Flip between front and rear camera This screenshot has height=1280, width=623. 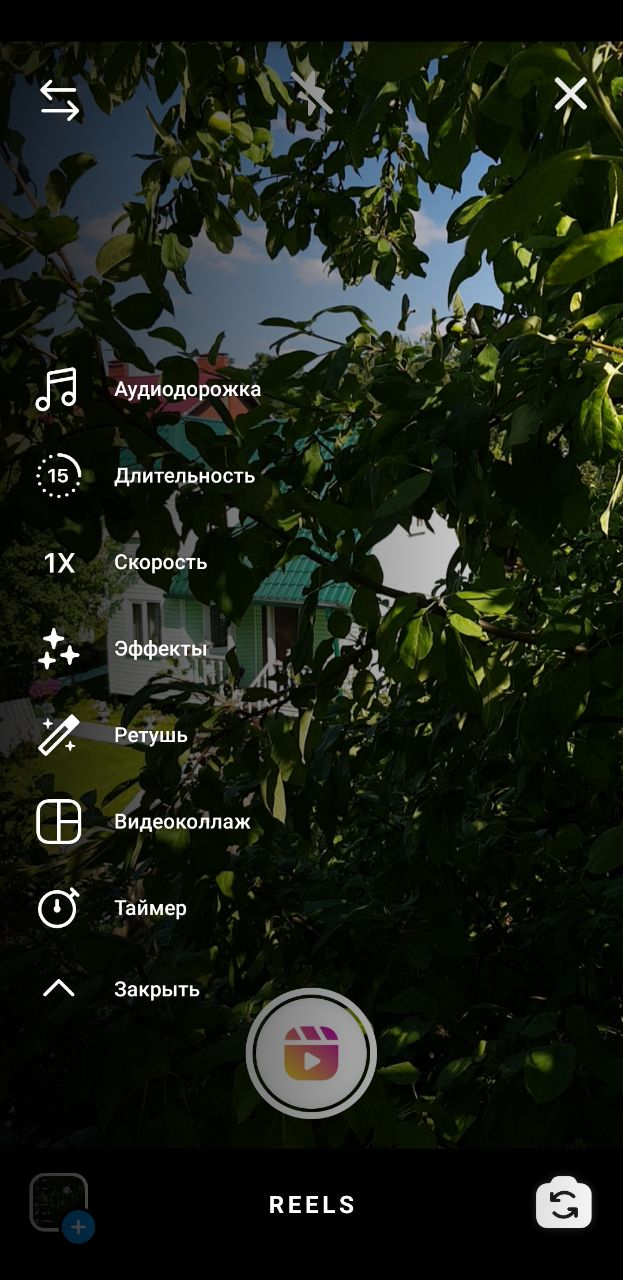564,1203
